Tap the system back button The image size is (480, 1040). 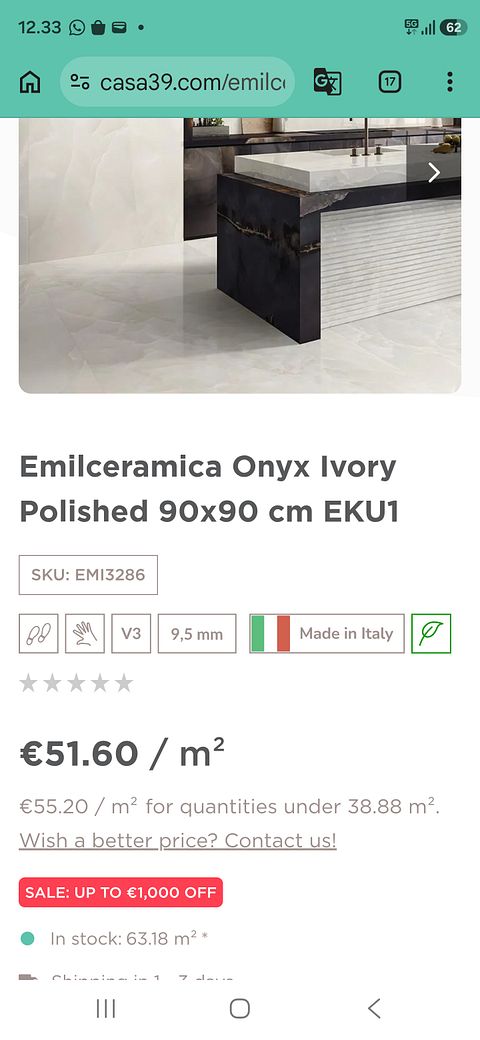(374, 1008)
